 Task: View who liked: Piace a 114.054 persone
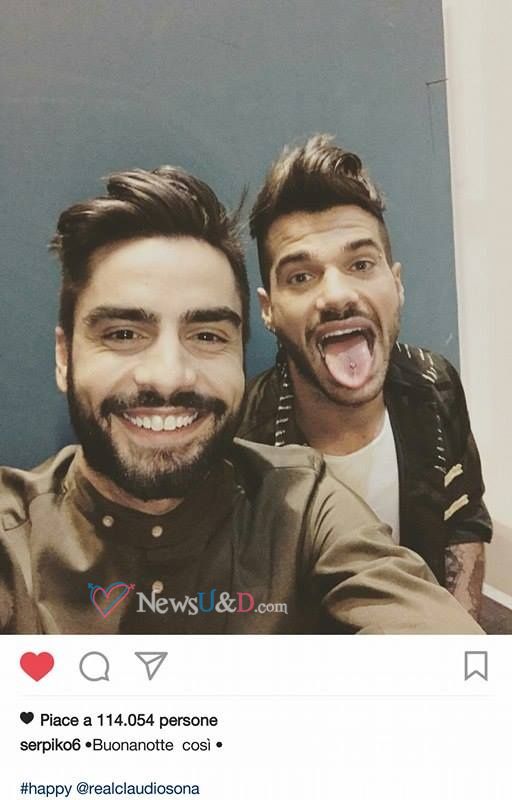click(129, 720)
